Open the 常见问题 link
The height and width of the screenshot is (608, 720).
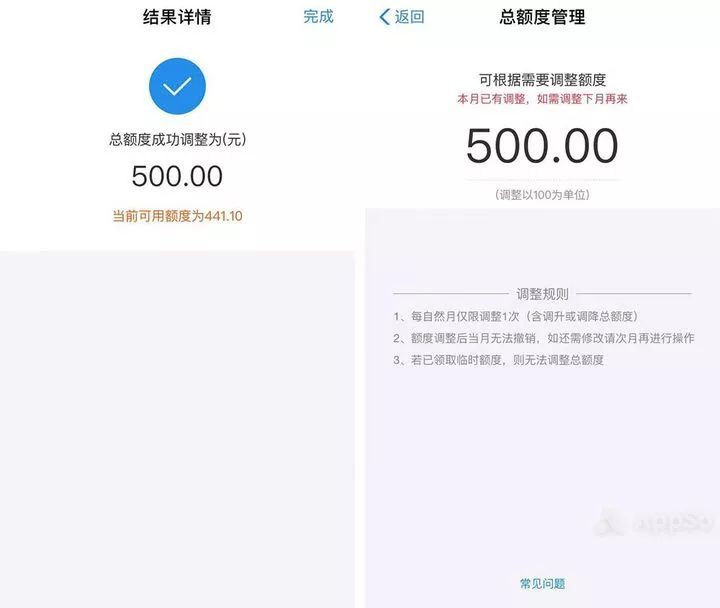pyautogui.click(x=542, y=583)
